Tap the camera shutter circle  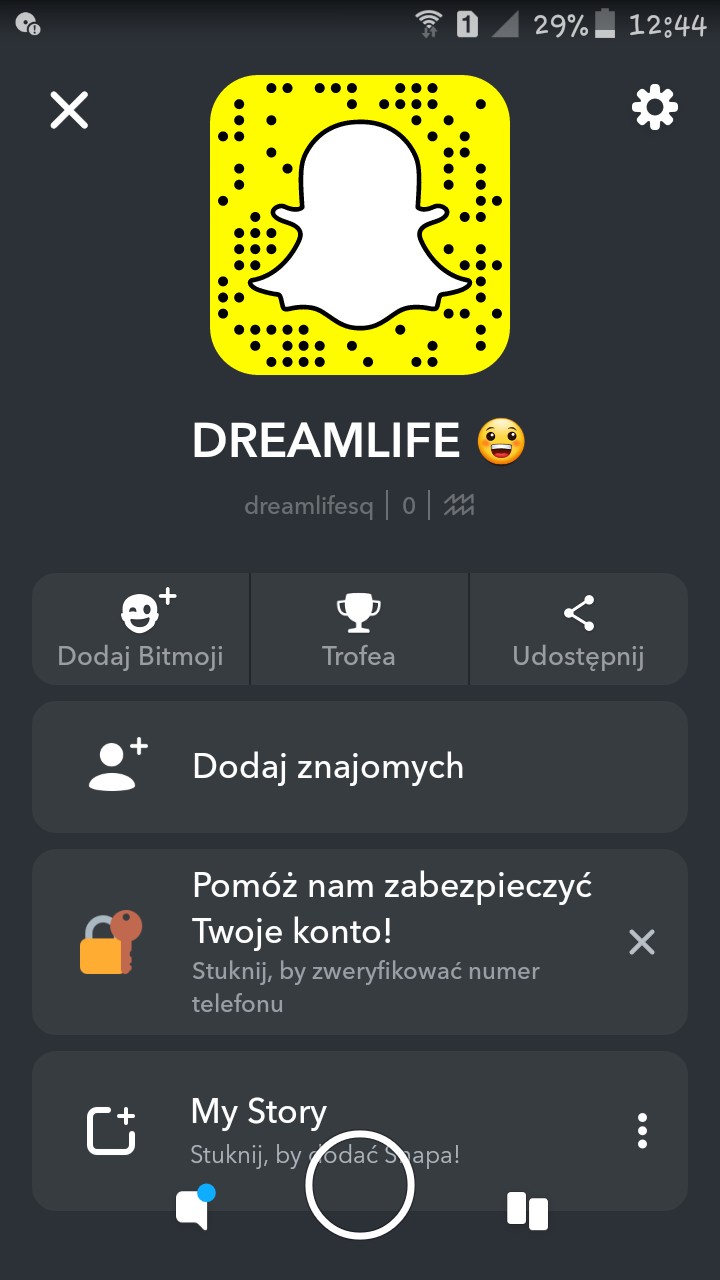coord(360,1185)
